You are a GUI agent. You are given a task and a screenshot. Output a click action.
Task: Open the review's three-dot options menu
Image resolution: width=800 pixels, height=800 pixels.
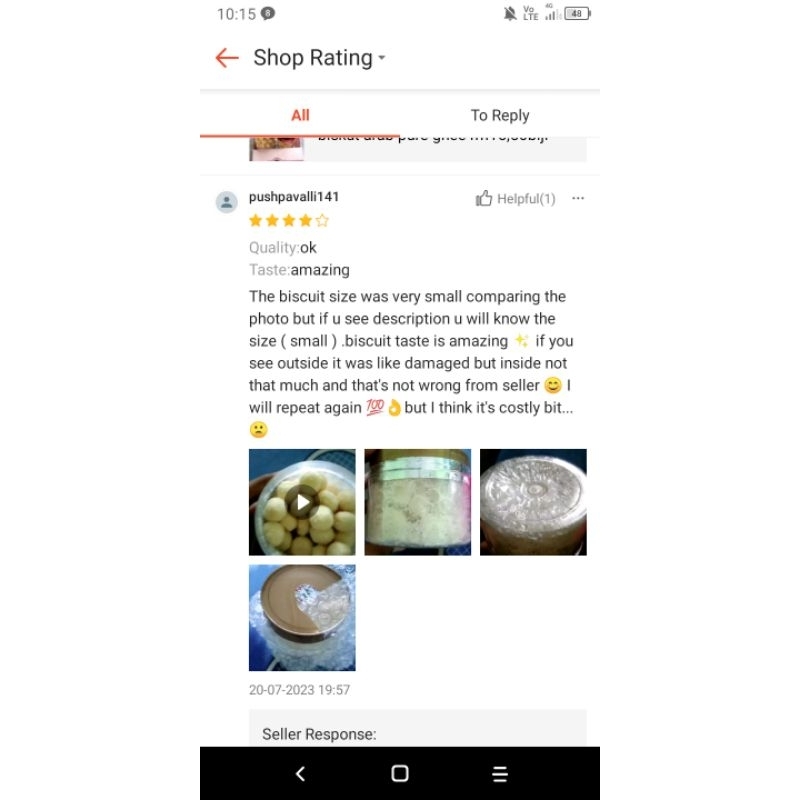tap(578, 199)
